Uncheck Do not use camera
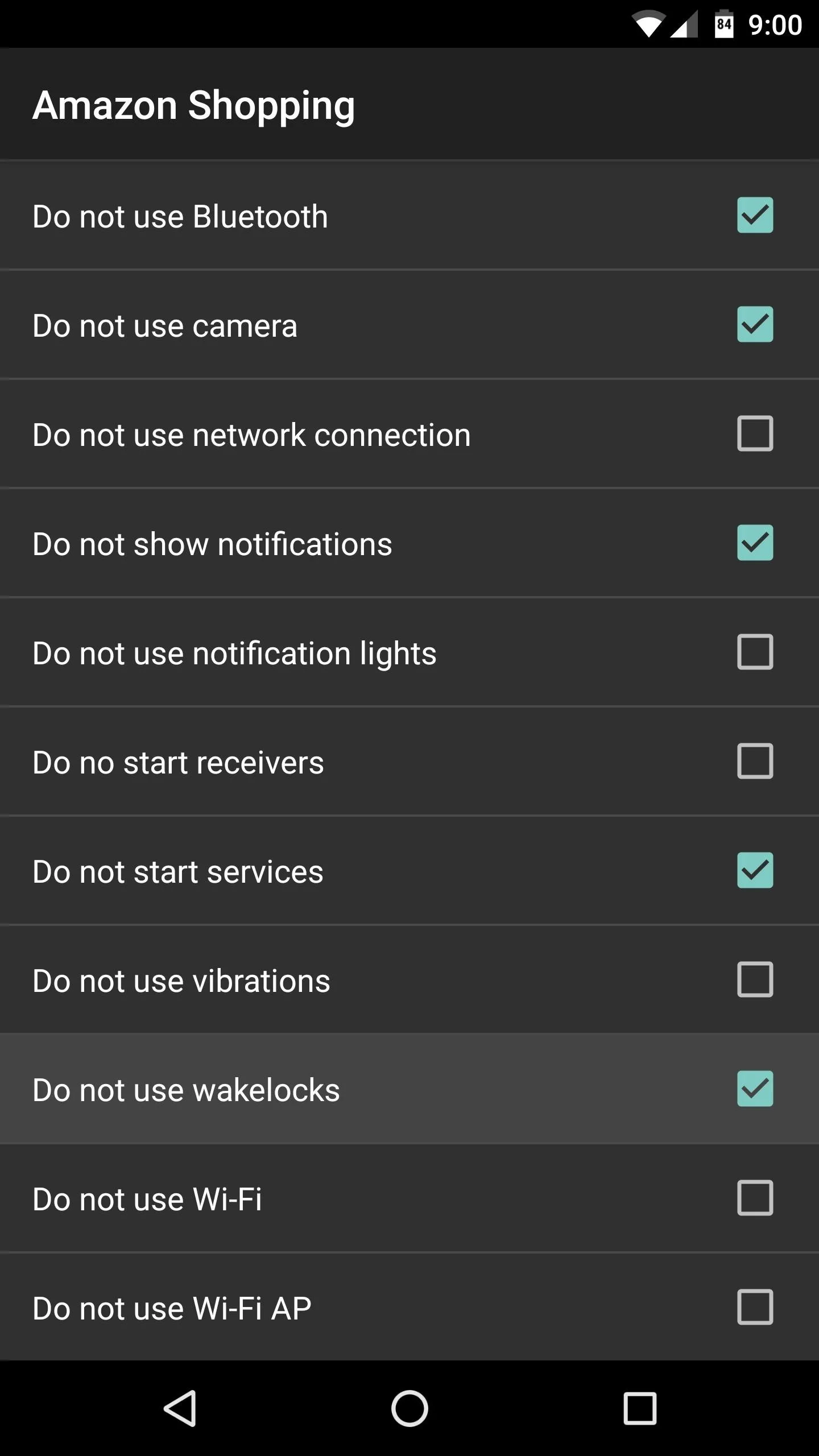 755,324
